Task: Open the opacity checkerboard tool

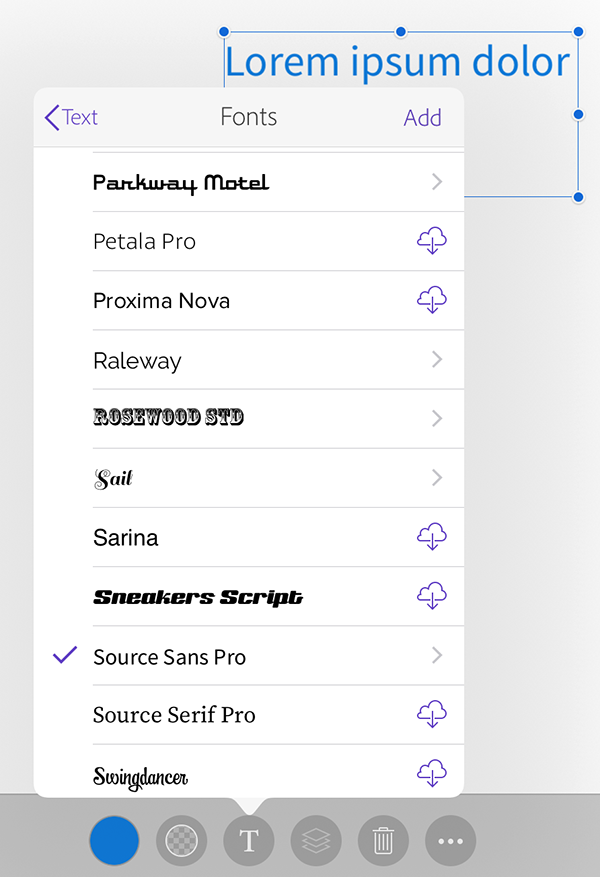Action: point(181,840)
